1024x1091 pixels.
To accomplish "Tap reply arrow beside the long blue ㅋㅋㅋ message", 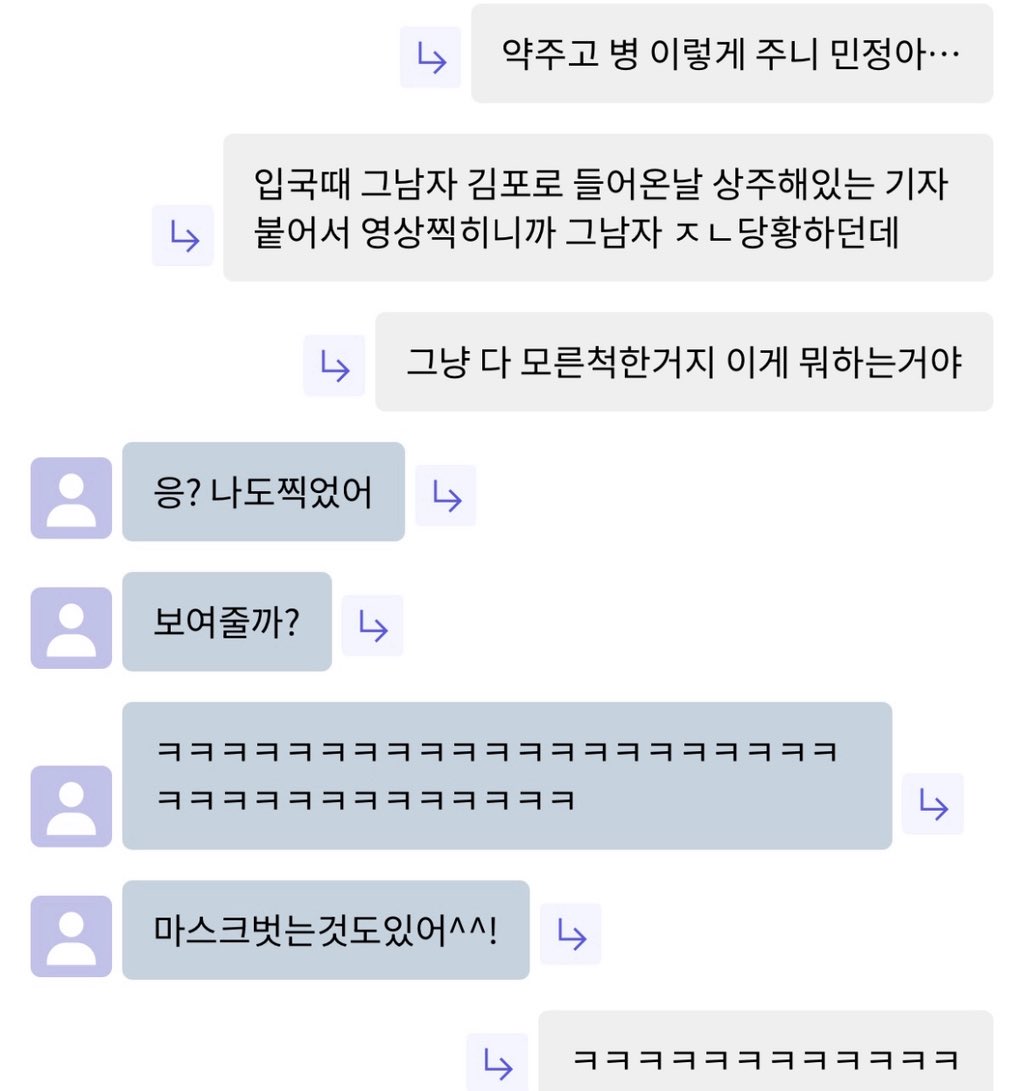I will point(932,803).
